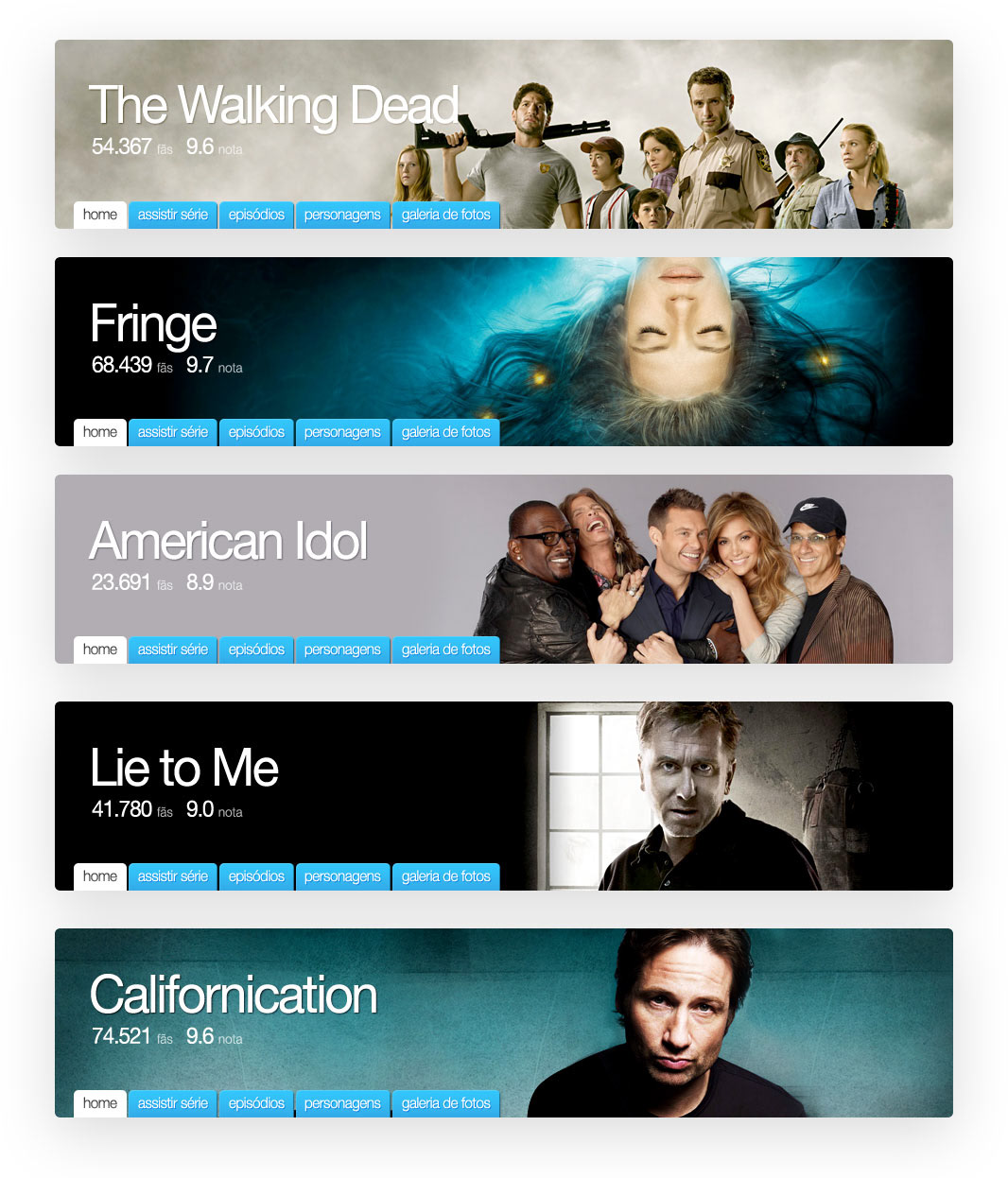
Task: View 'galeria de fotos' for Californication
Action: click(x=445, y=1103)
